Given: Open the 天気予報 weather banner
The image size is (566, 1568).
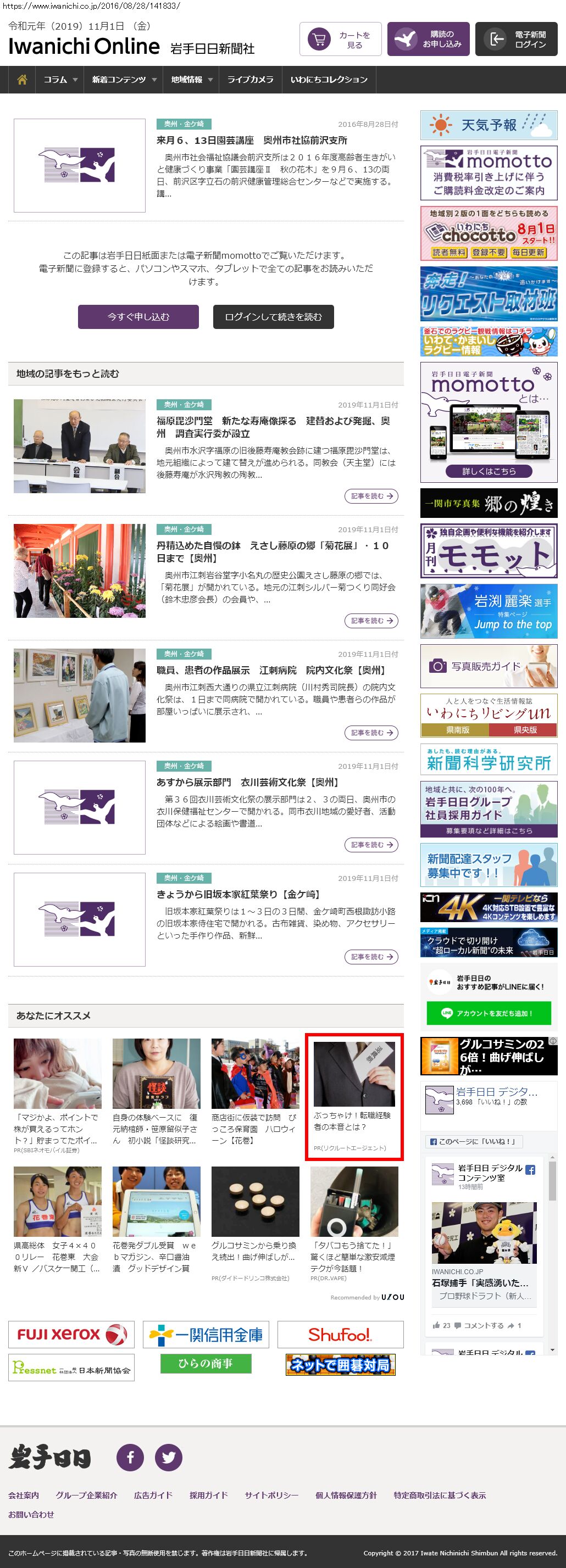Looking at the screenshot, I should tap(489, 125).
